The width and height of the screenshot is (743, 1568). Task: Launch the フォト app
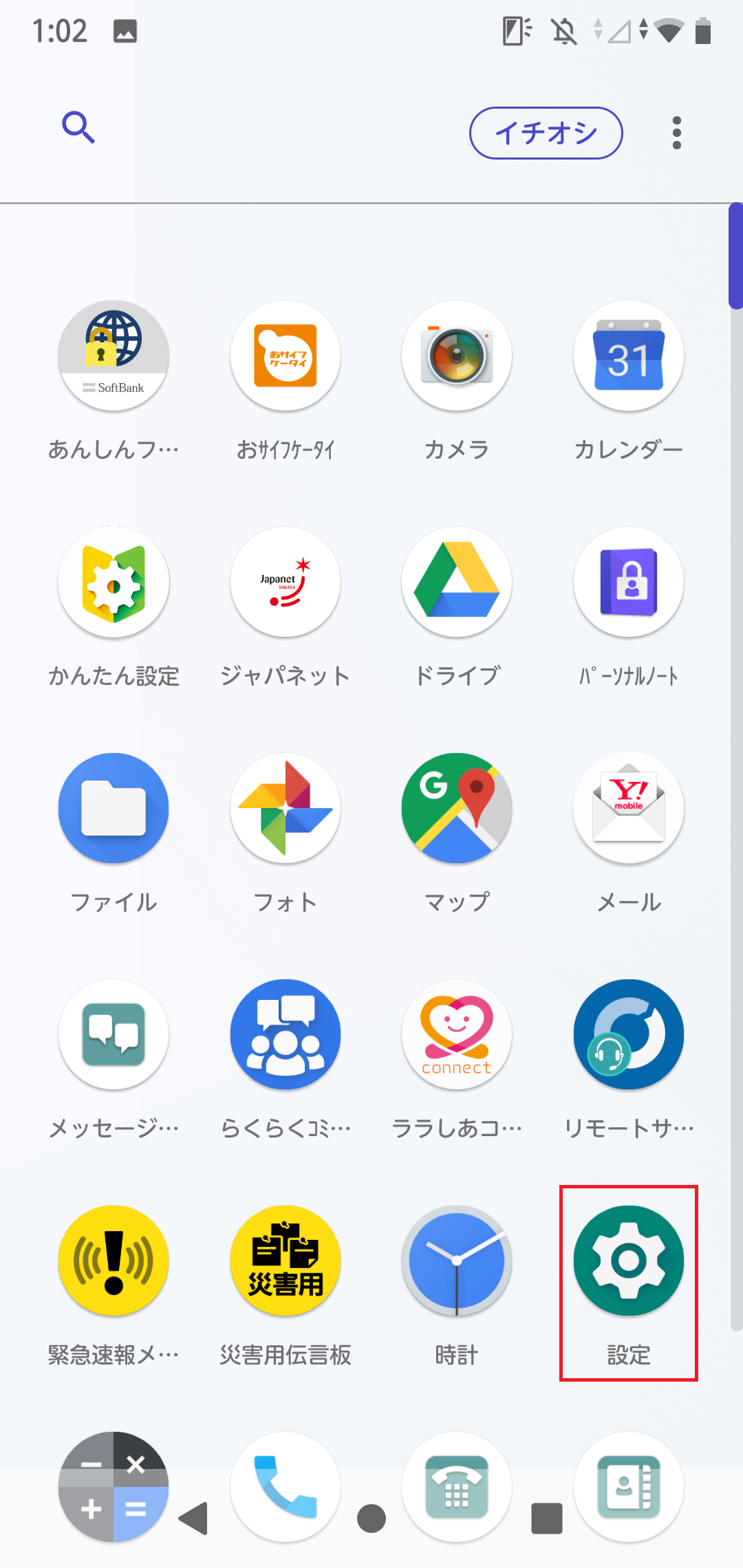tap(285, 808)
